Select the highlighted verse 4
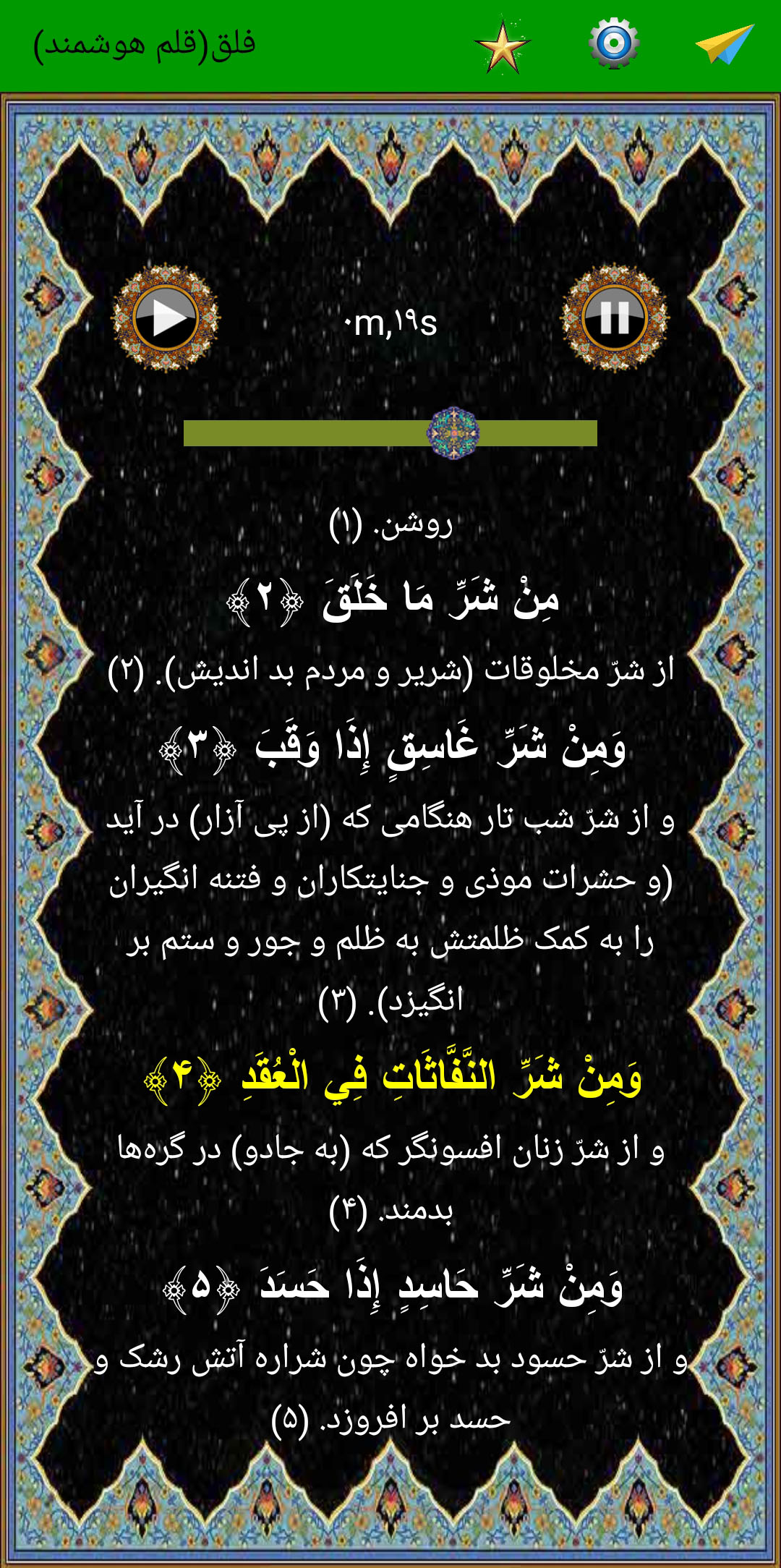The width and height of the screenshot is (781, 1568). [x=393, y=1078]
